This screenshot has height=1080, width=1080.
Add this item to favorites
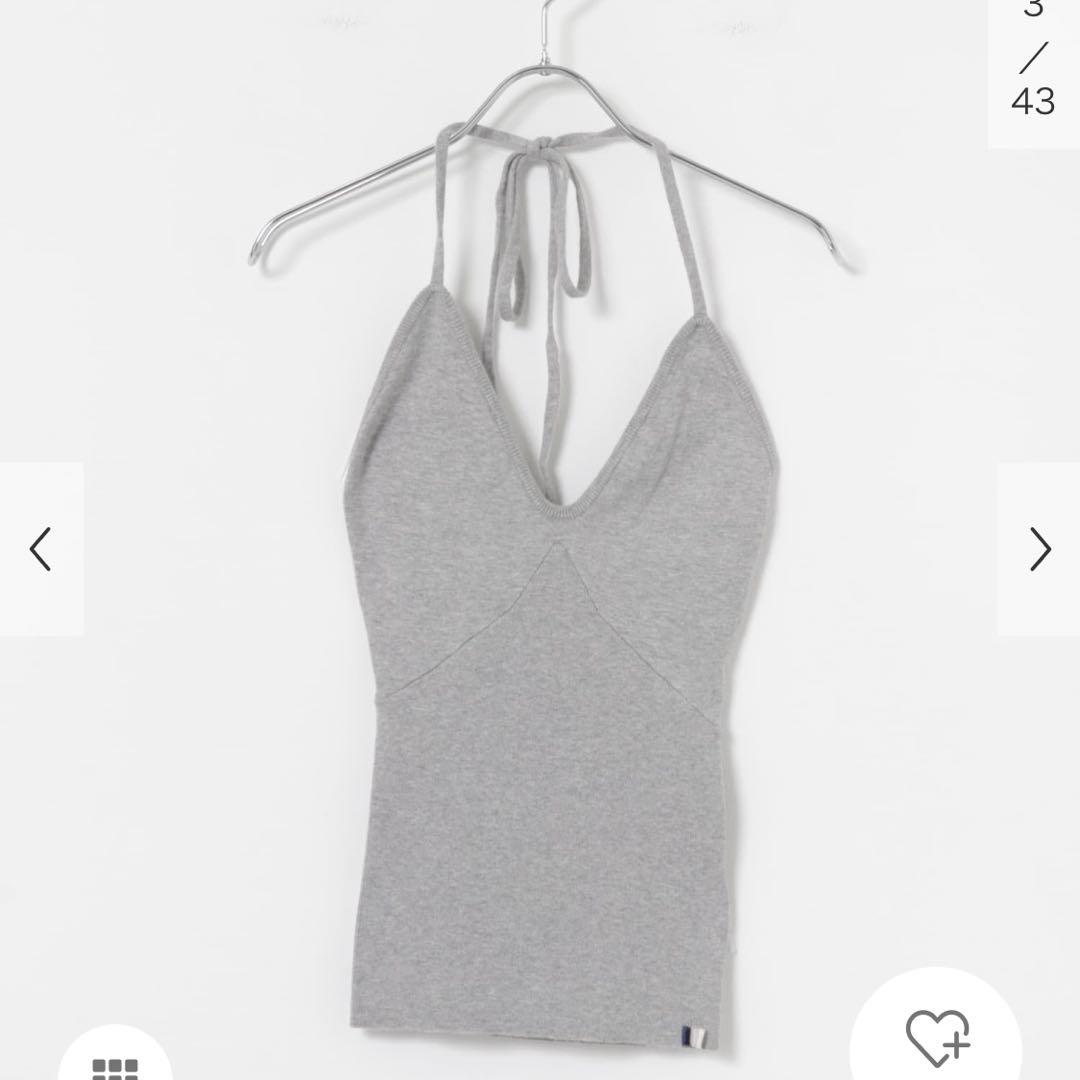point(937,1036)
